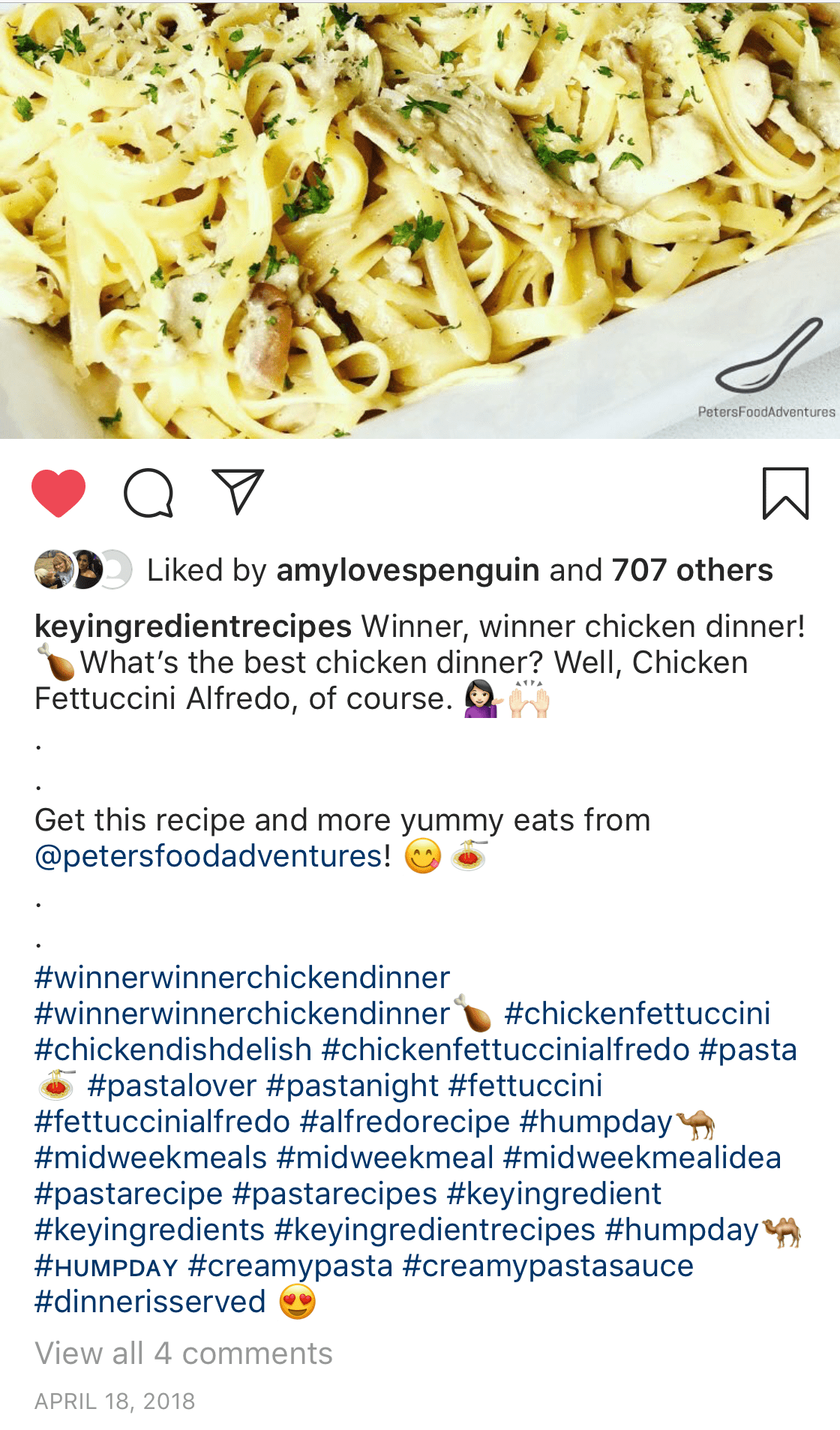Open the #creamypastasauce hashtag
Image resolution: width=840 pixels, height=1430 pixels.
coord(547,1265)
